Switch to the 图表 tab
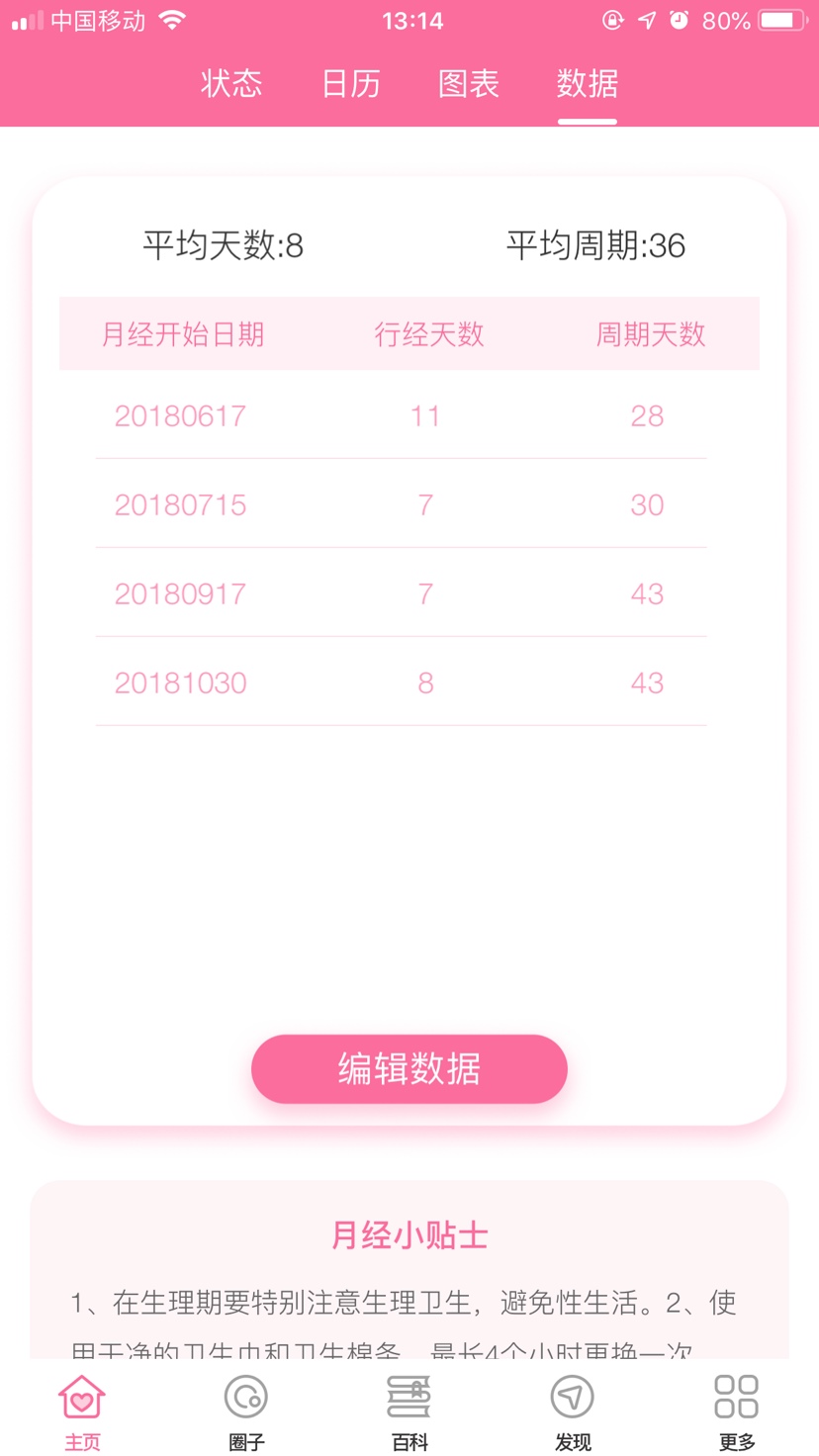The image size is (819, 1456). pyautogui.click(x=469, y=83)
